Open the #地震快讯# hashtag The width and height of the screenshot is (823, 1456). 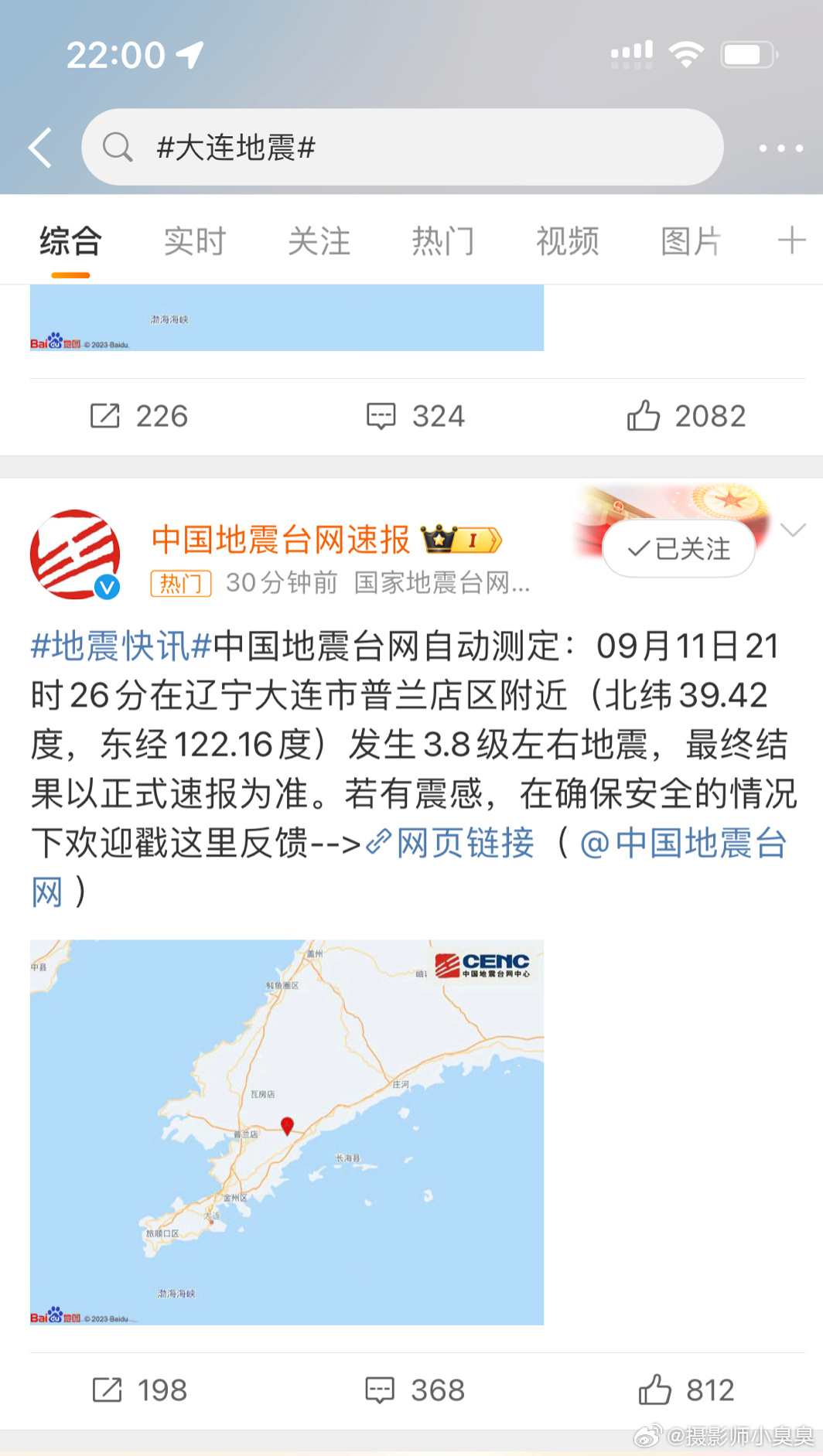(x=121, y=646)
